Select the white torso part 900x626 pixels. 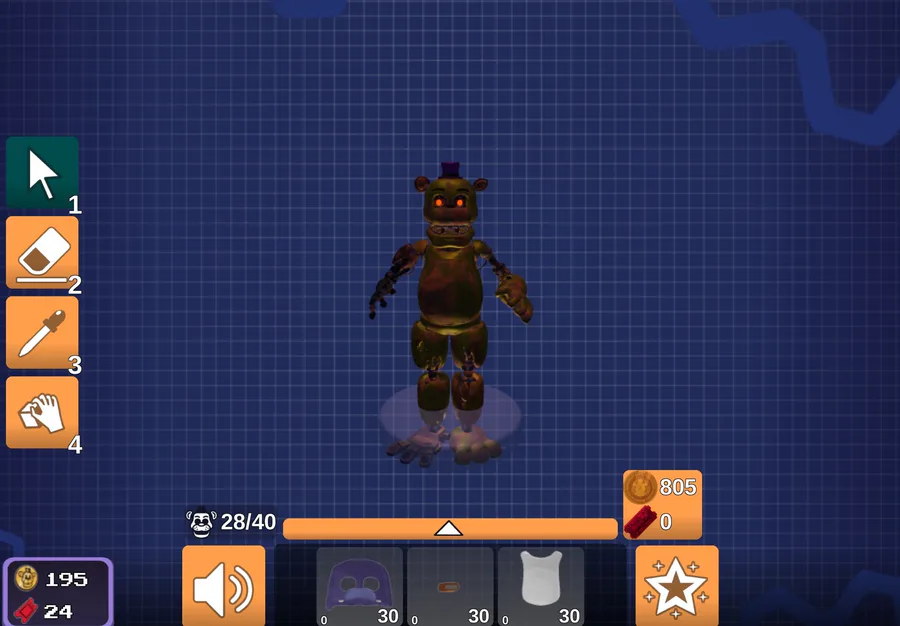(541, 586)
